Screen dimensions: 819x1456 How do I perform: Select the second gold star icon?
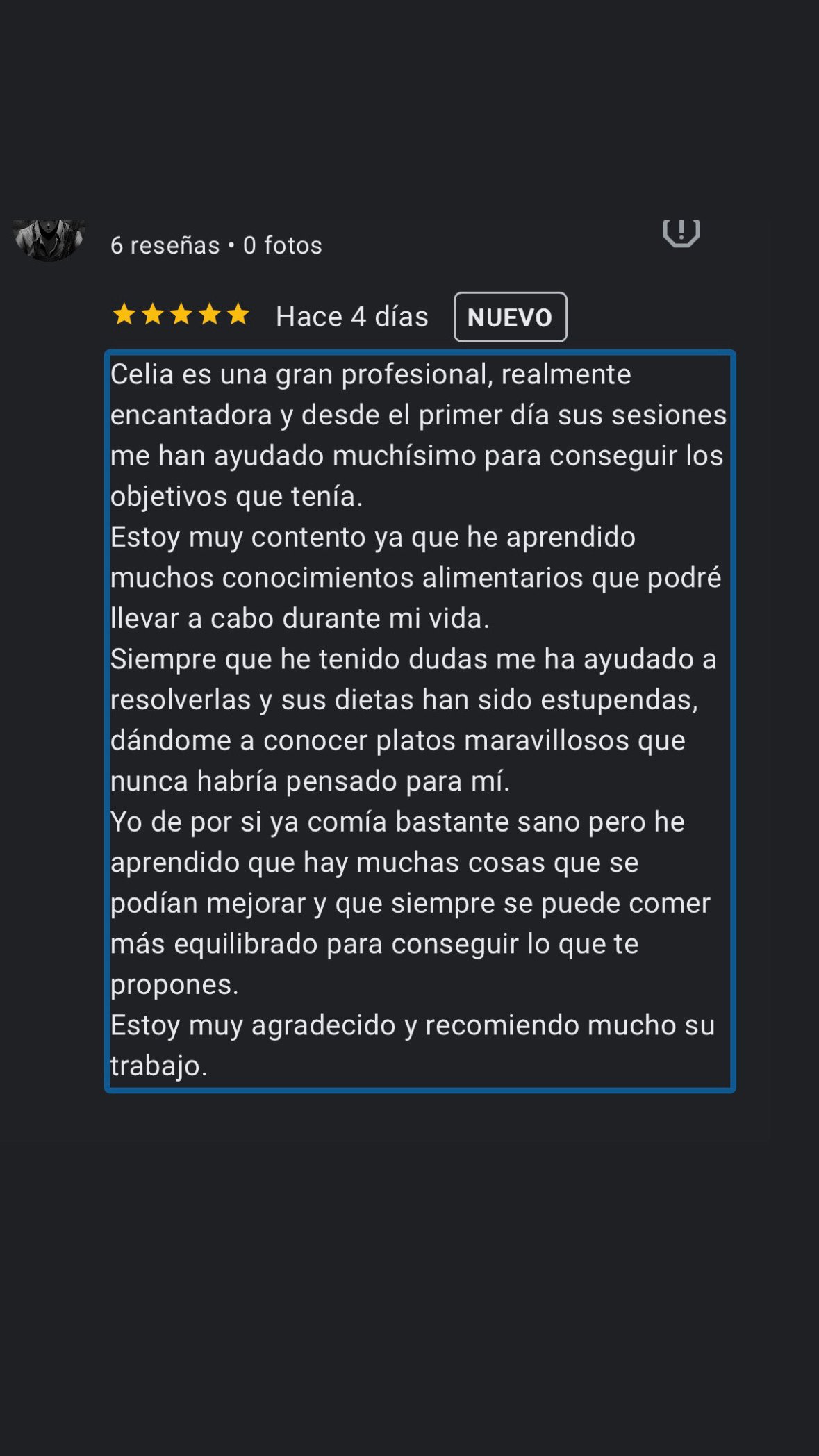tap(153, 315)
